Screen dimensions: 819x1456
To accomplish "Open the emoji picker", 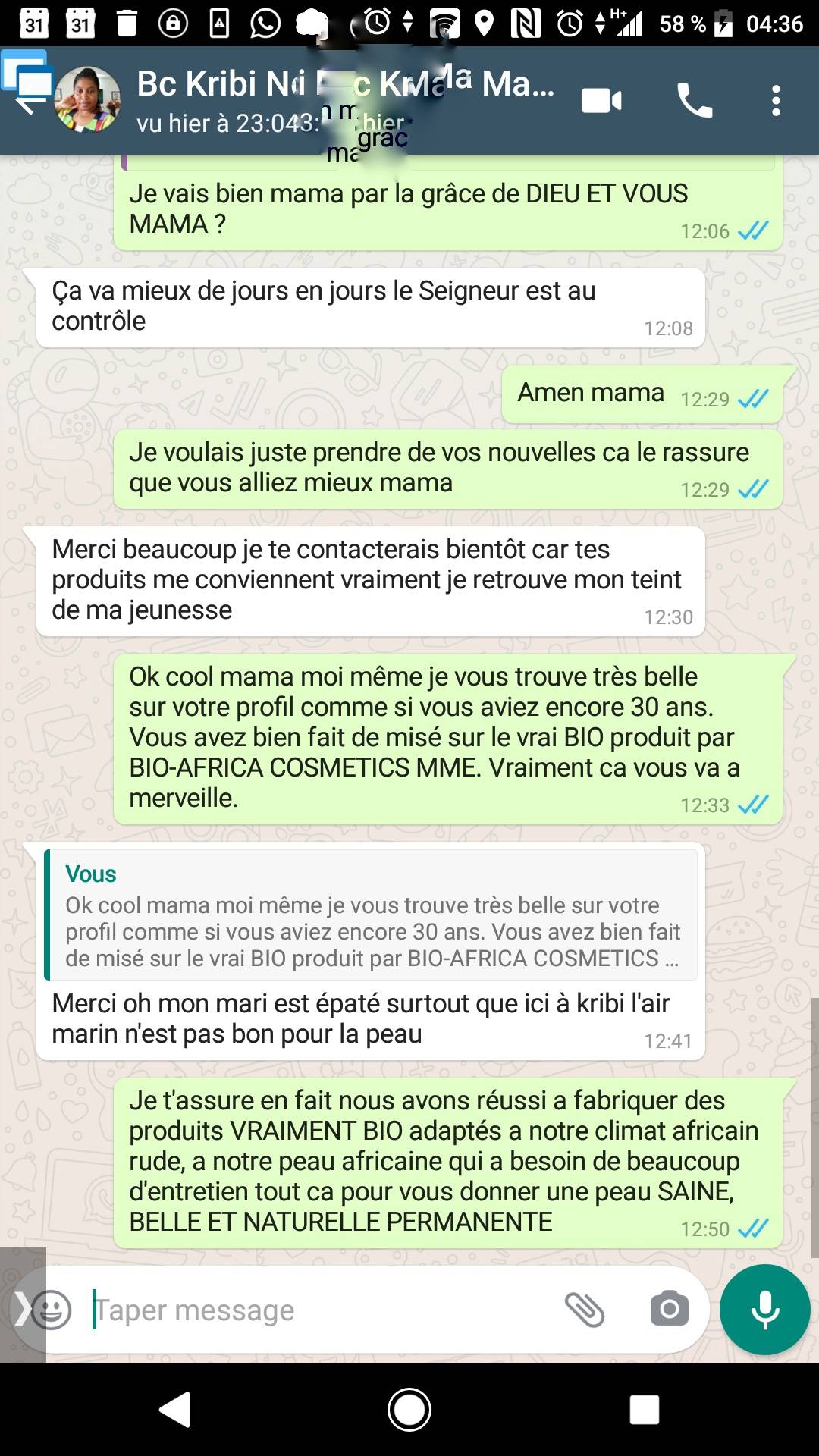I will pos(50,1310).
